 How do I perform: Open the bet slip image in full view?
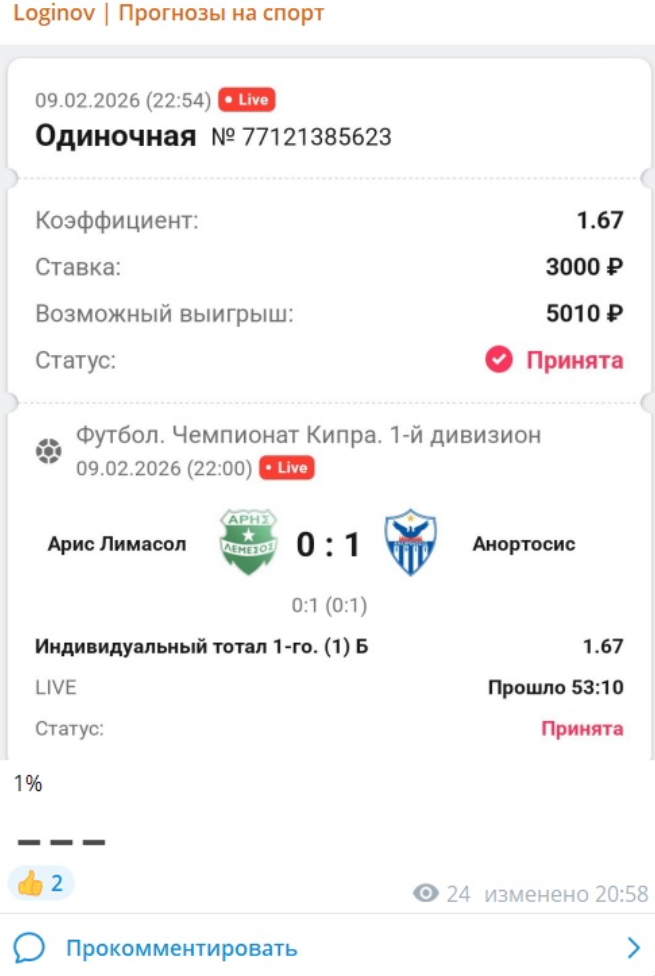point(328,400)
